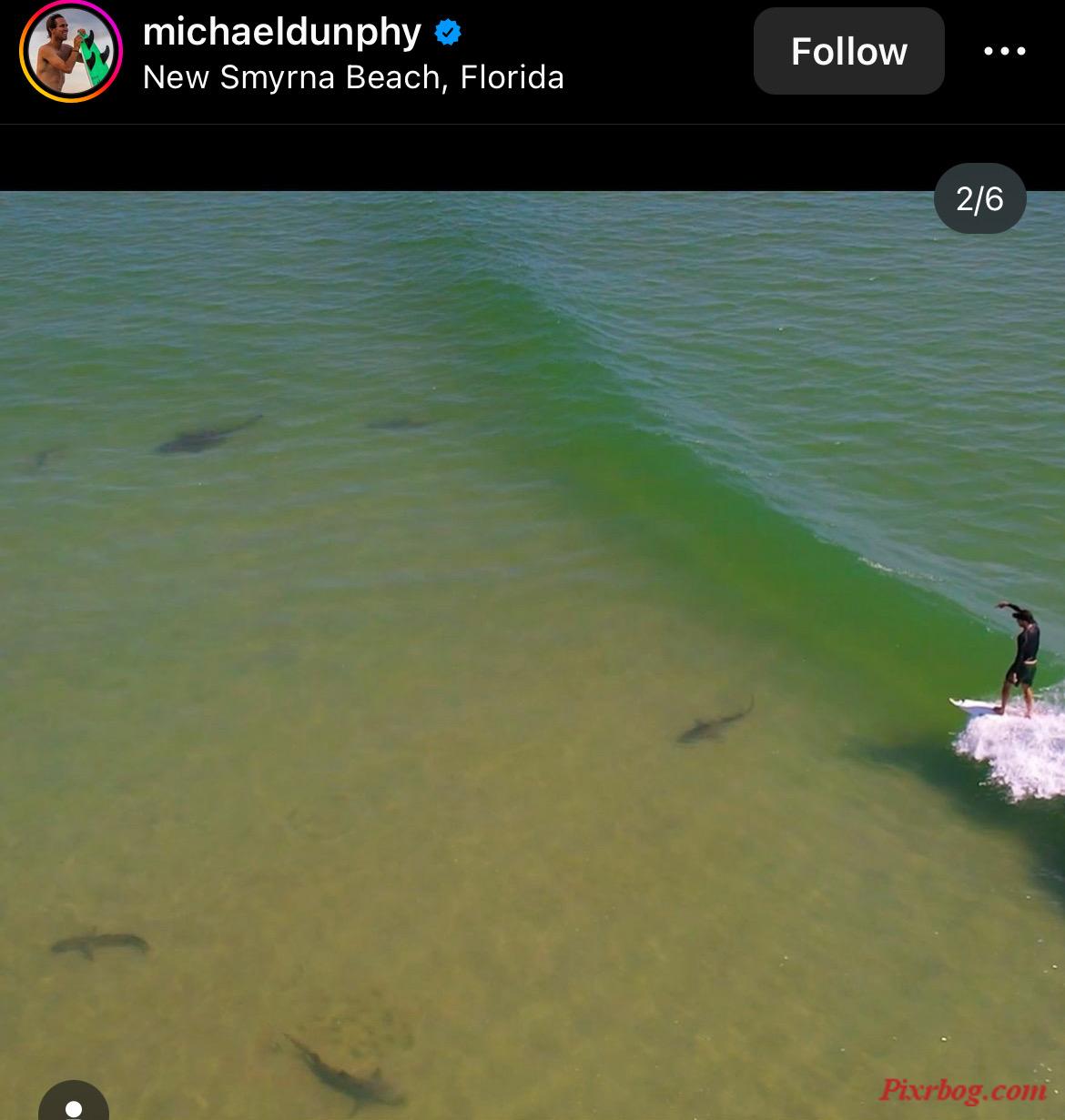Tap the tagged people icon on photo

click(x=73, y=1105)
